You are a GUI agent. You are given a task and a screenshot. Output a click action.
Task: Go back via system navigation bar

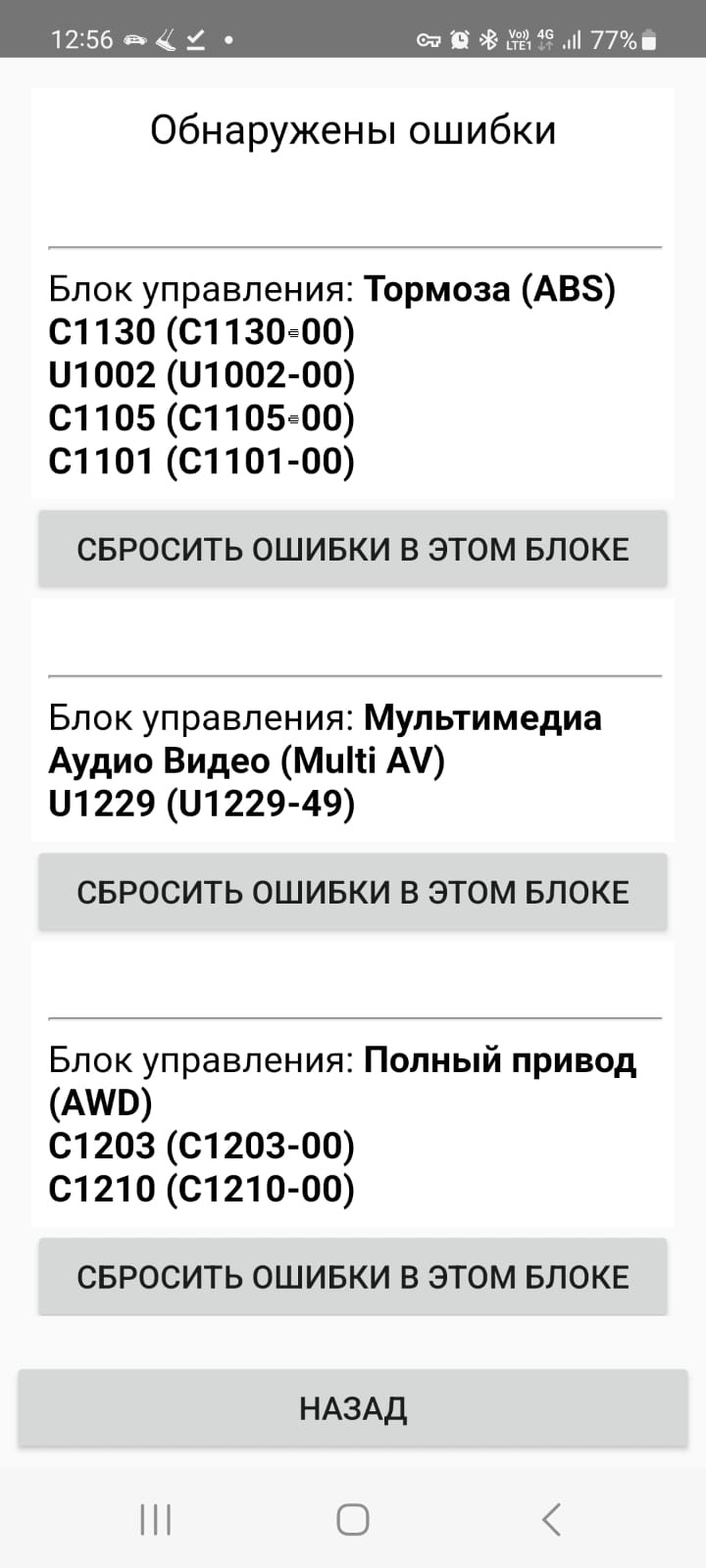pos(551,1520)
